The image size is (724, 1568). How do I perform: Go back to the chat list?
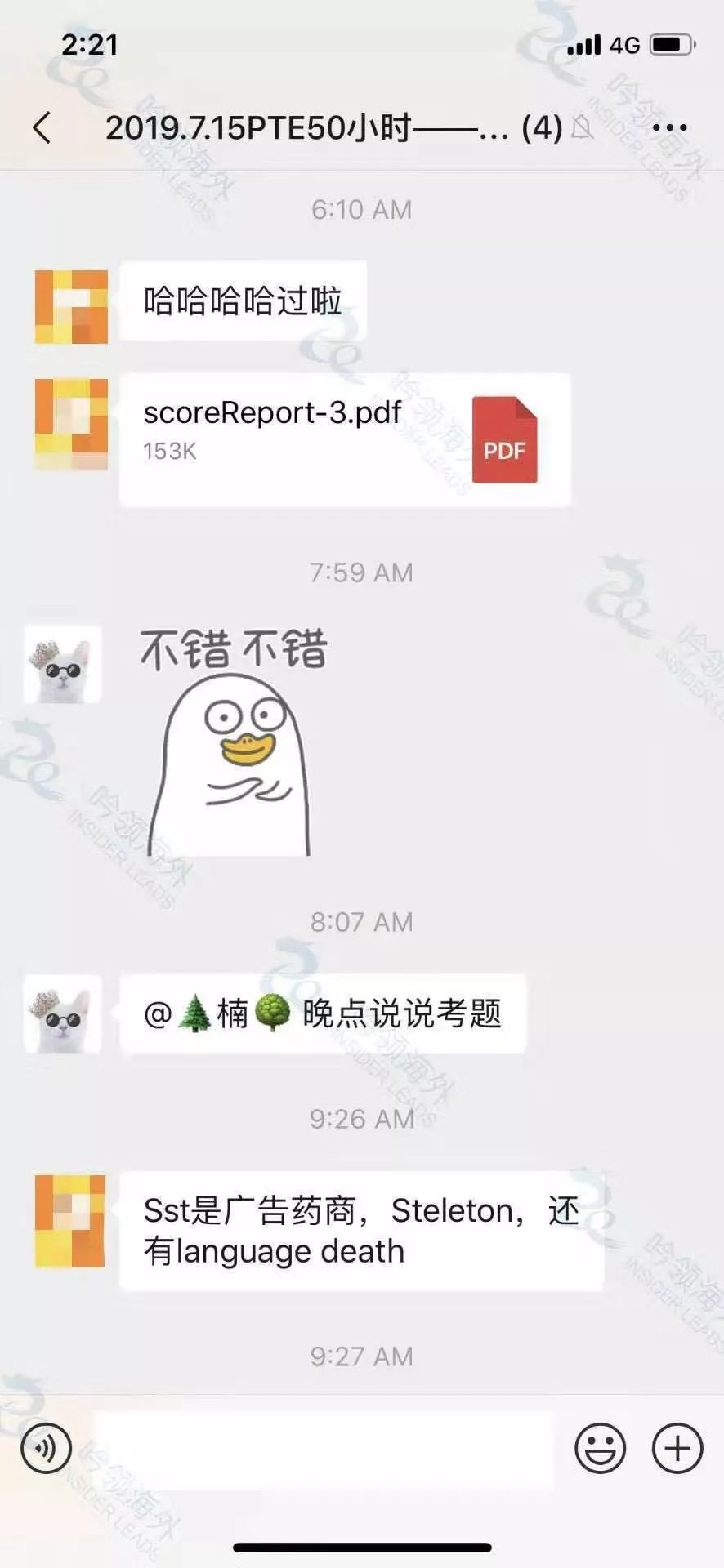point(42,127)
